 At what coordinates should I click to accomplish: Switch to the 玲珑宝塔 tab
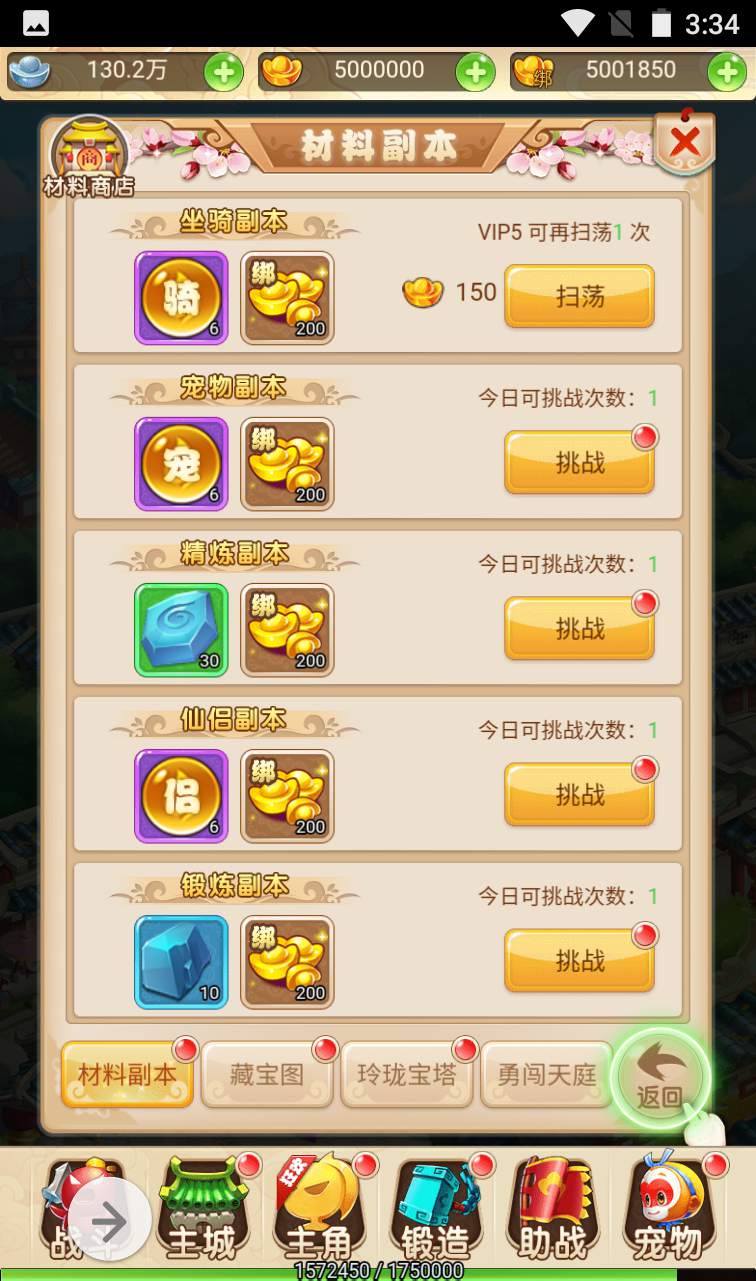click(x=407, y=1075)
